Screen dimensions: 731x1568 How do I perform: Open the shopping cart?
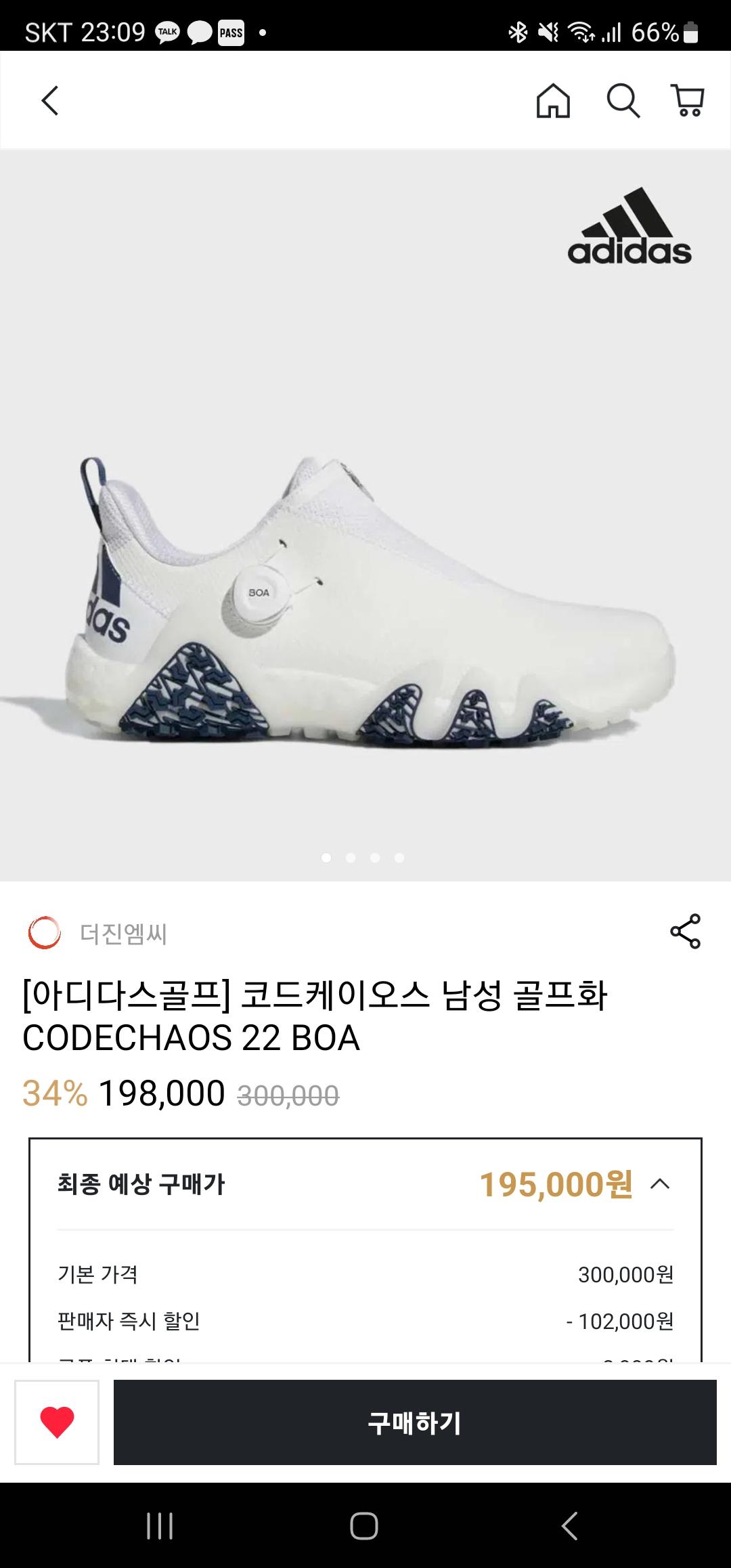tap(688, 101)
